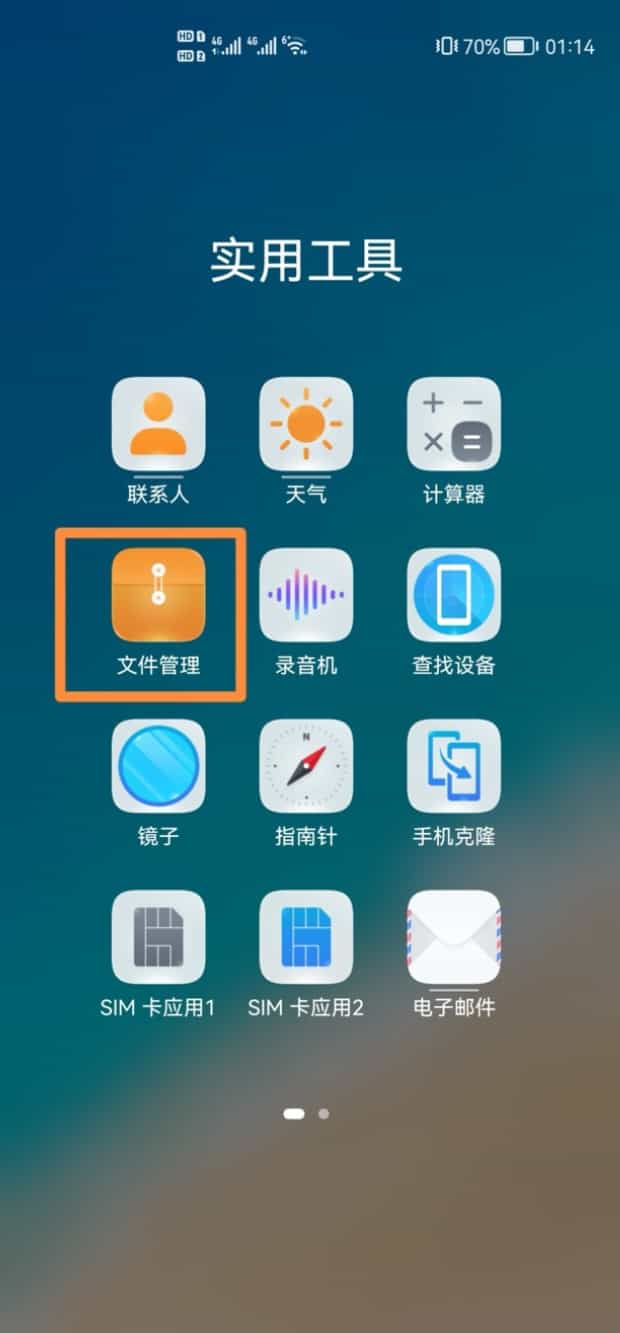Open the 指南针 compass

coord(306,766)
